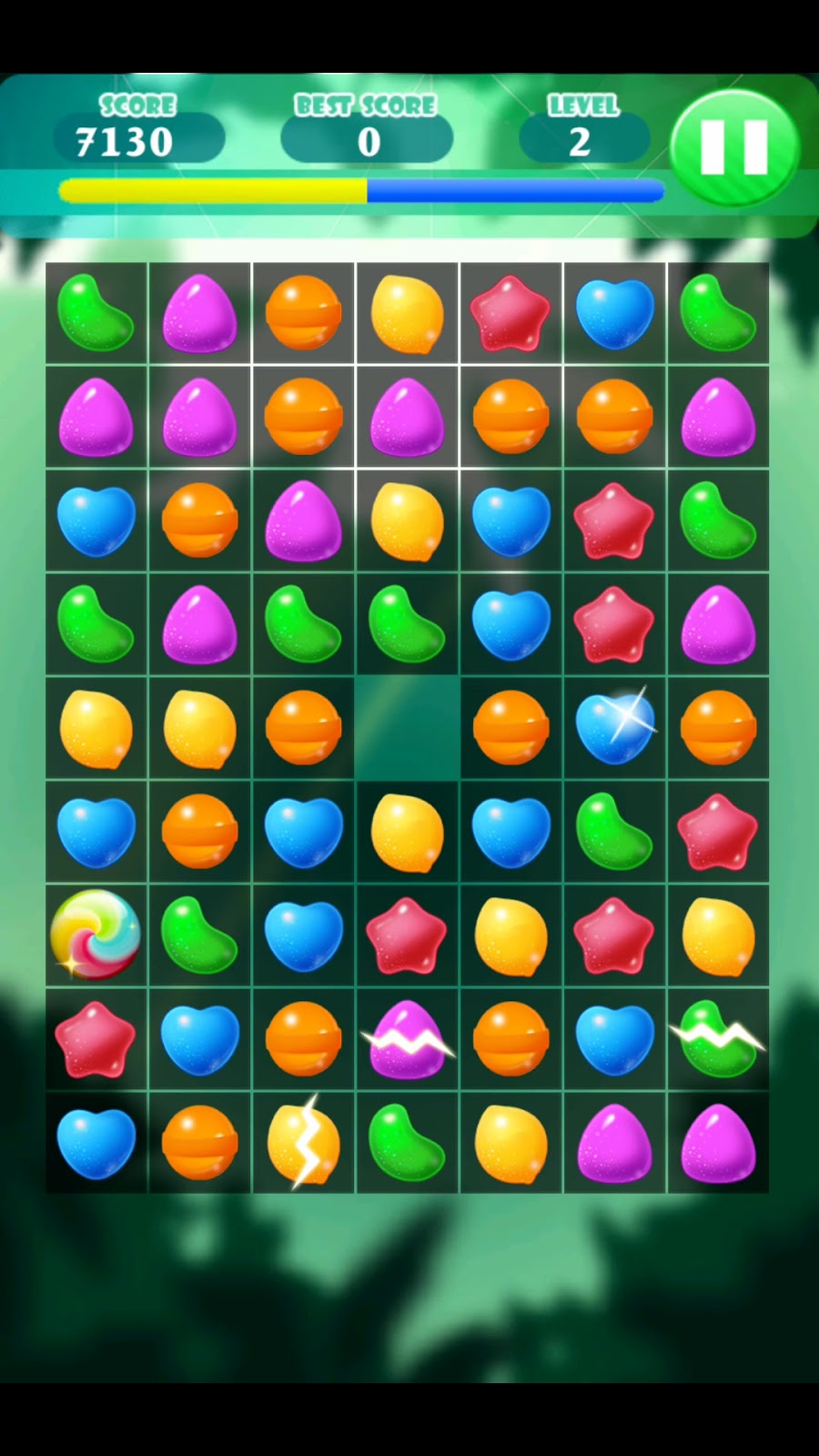
Task: Tap the purple candy with lightning stripe
Action: coord(407,1039)
